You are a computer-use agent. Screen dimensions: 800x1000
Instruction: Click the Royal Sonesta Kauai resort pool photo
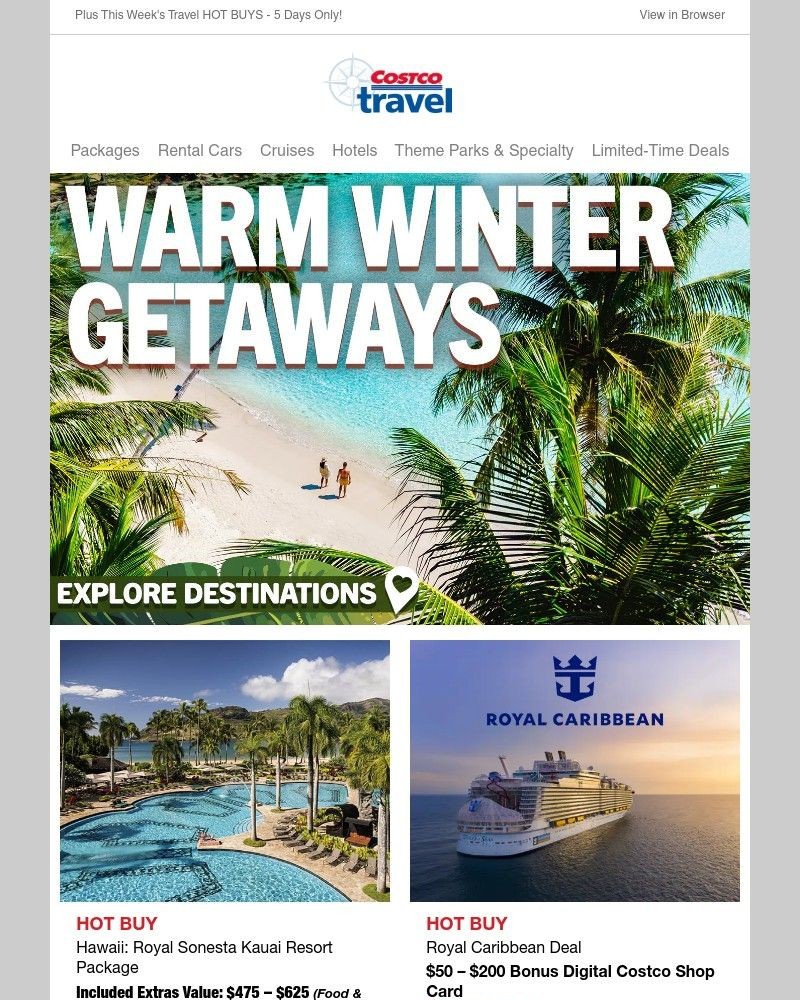click(x=224, y=770)
